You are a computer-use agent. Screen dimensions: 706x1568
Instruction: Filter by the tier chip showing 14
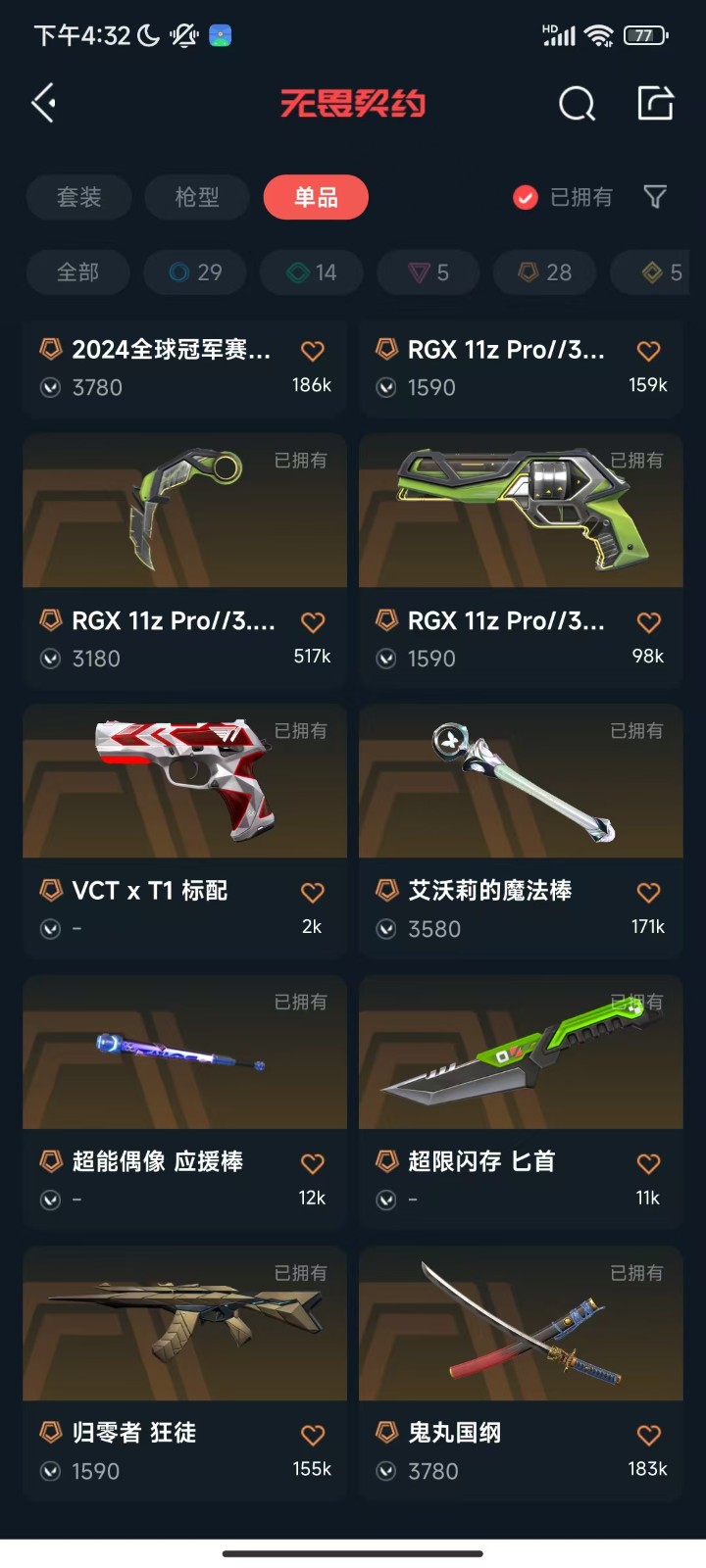(312, 272)
